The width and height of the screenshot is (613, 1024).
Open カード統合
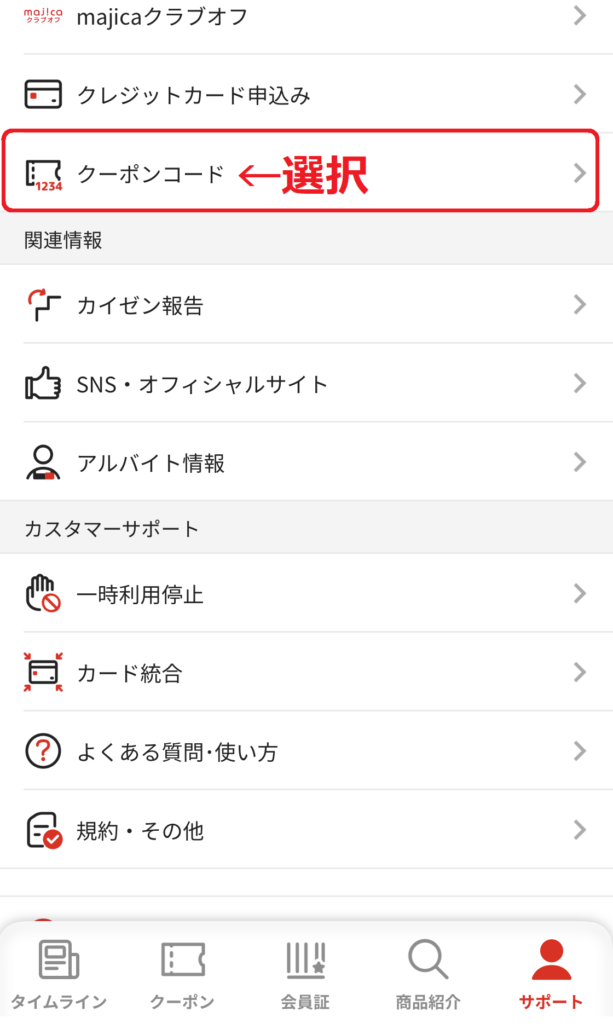pyautogui.click(x=306, y=673)
